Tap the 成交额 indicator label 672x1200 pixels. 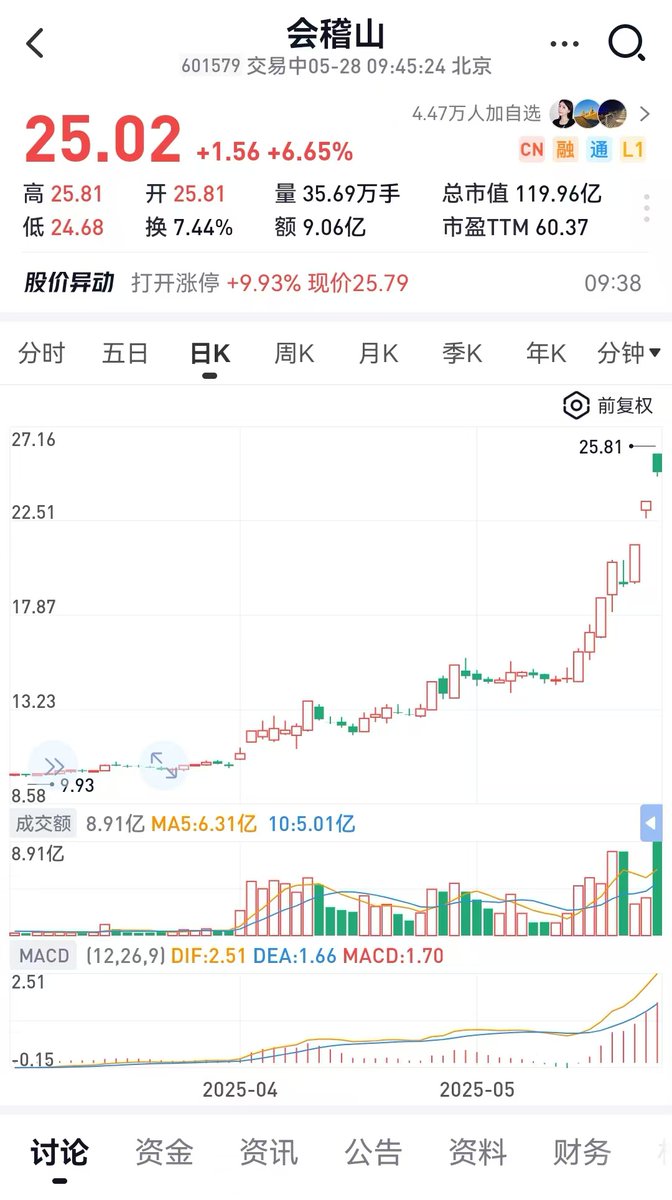pyautogui.click(x=42, y=824)
